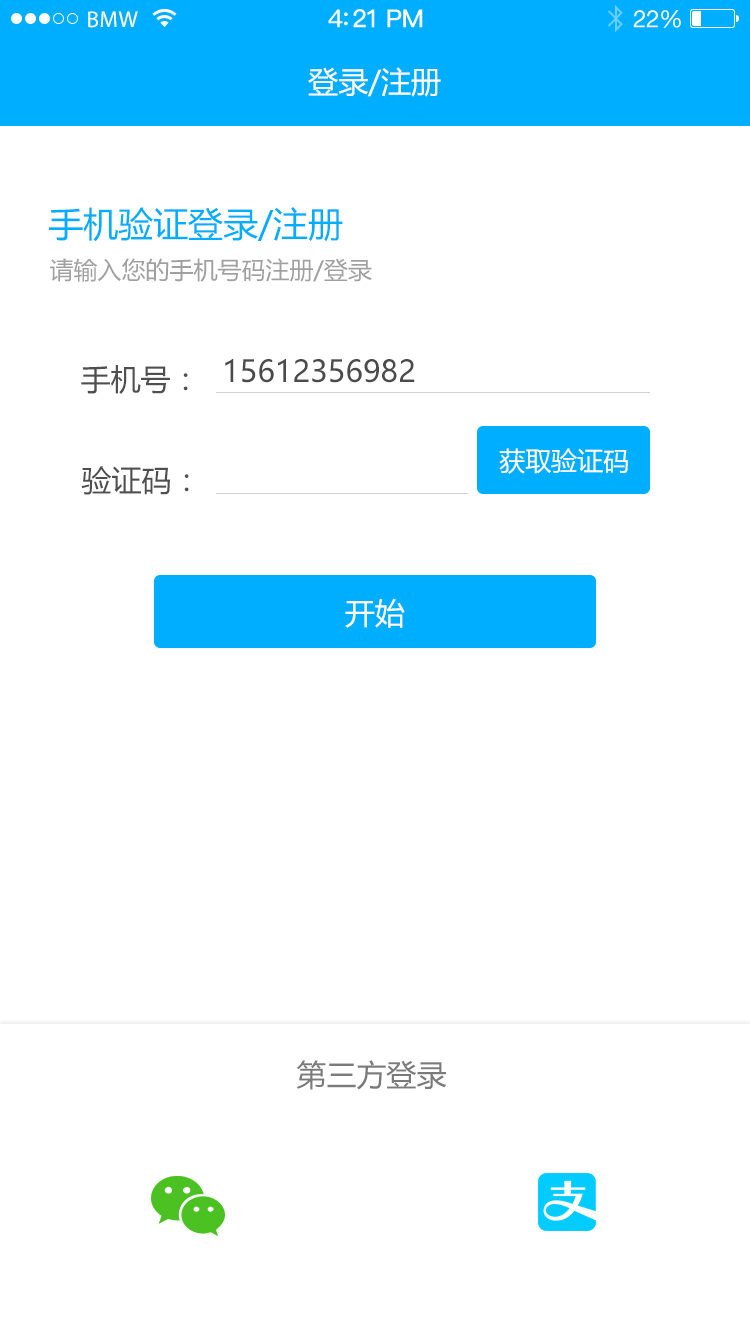Viewport: 750px width, 1334px height.
Task: Tap the 开始 button to log in
Action: [375, 612]
